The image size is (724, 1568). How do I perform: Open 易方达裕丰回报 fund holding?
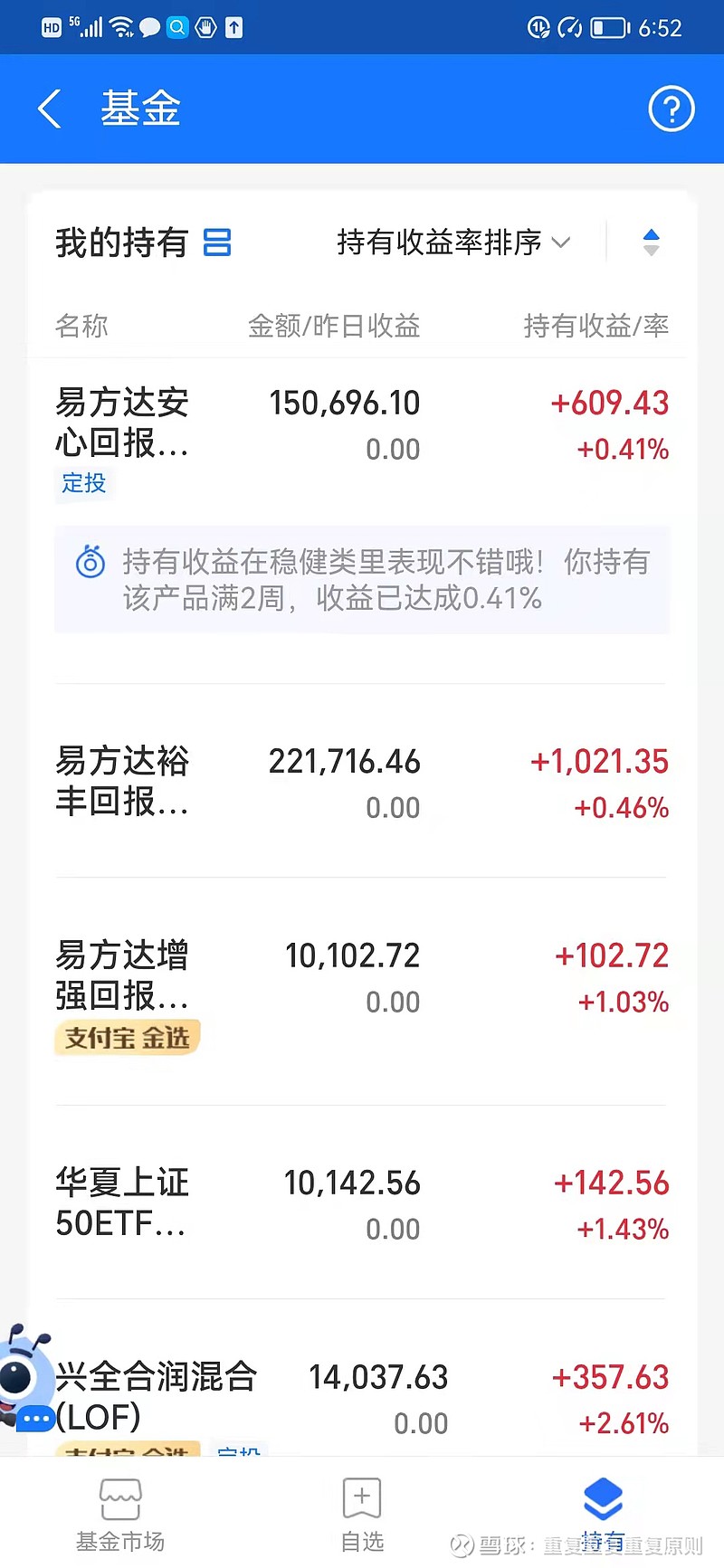tap(362, 781)
